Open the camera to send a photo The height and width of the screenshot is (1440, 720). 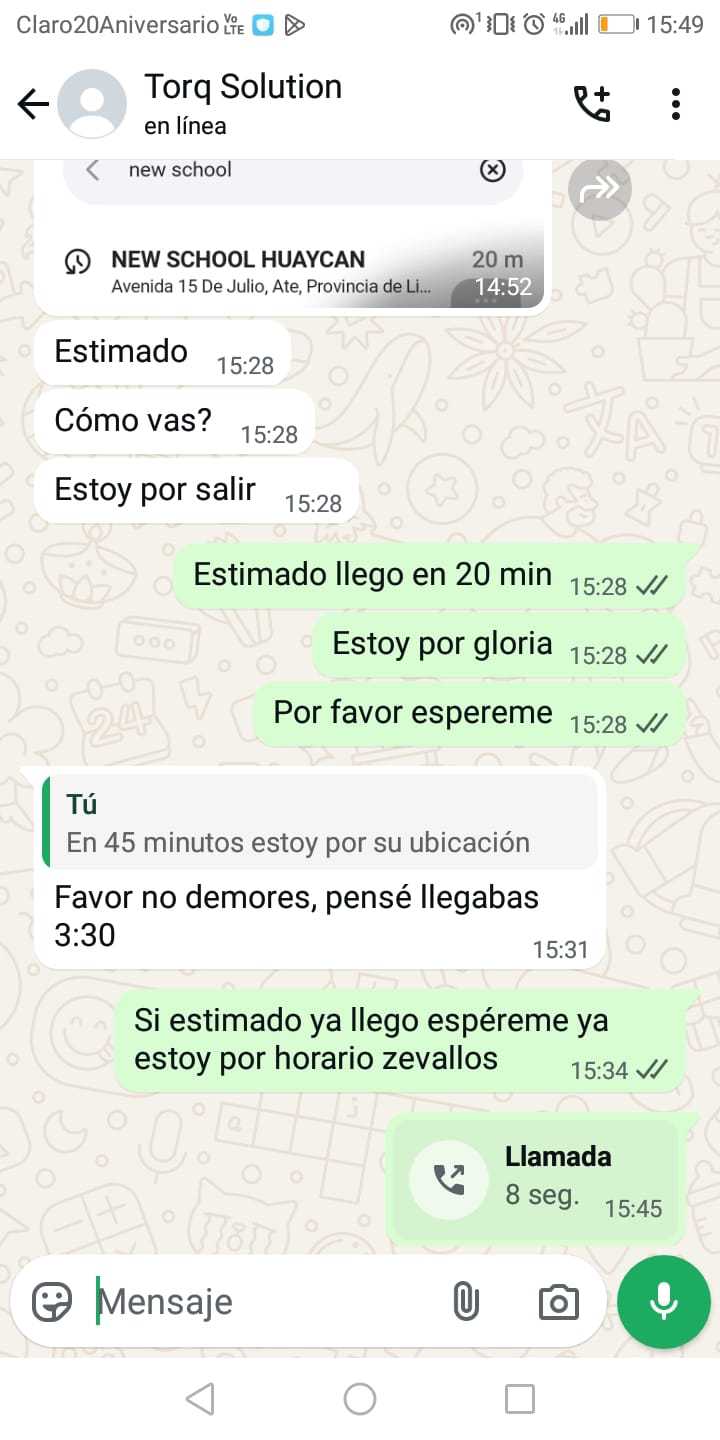tap(558, 1301)
